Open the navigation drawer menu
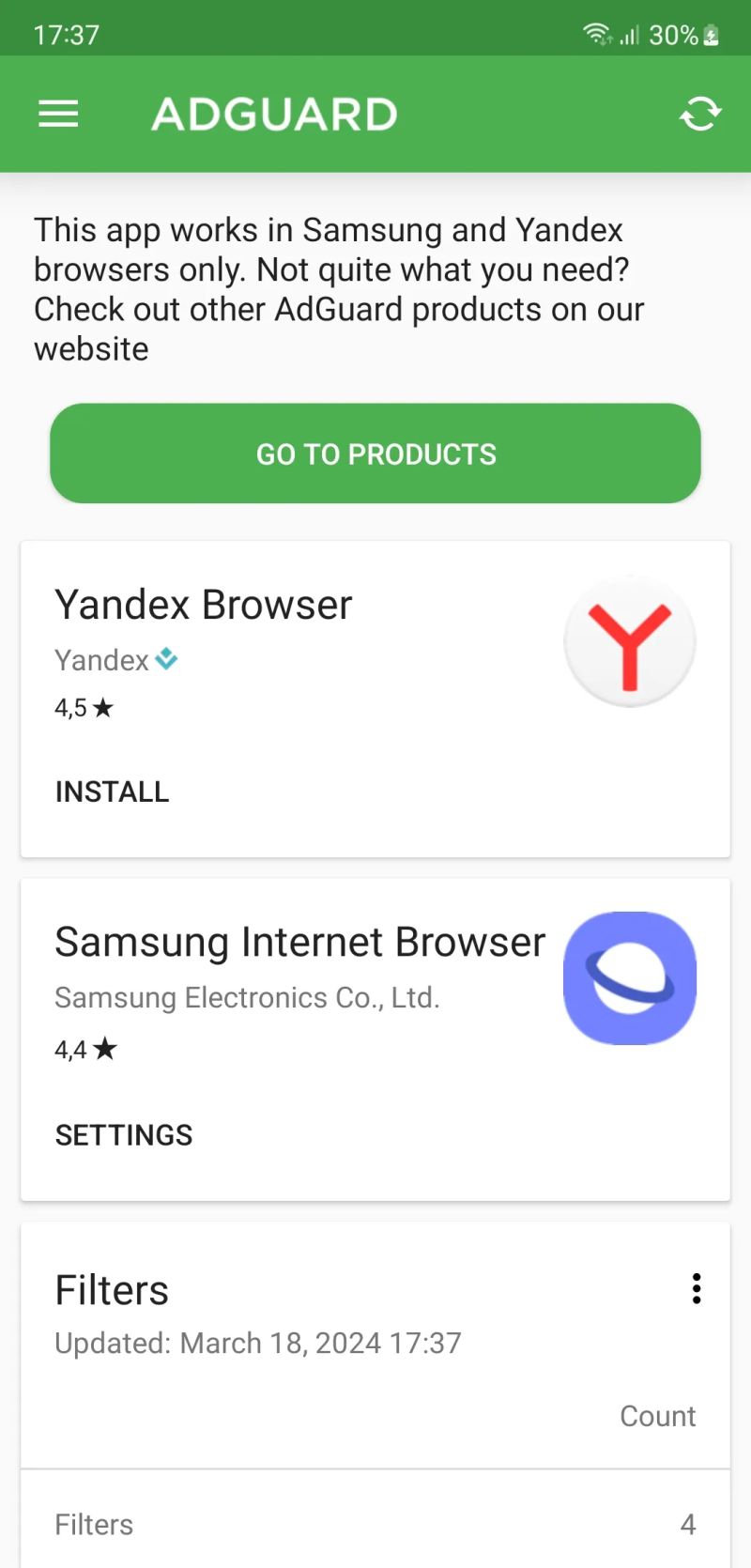This screenshot has height=1568, width=751. 57,114
